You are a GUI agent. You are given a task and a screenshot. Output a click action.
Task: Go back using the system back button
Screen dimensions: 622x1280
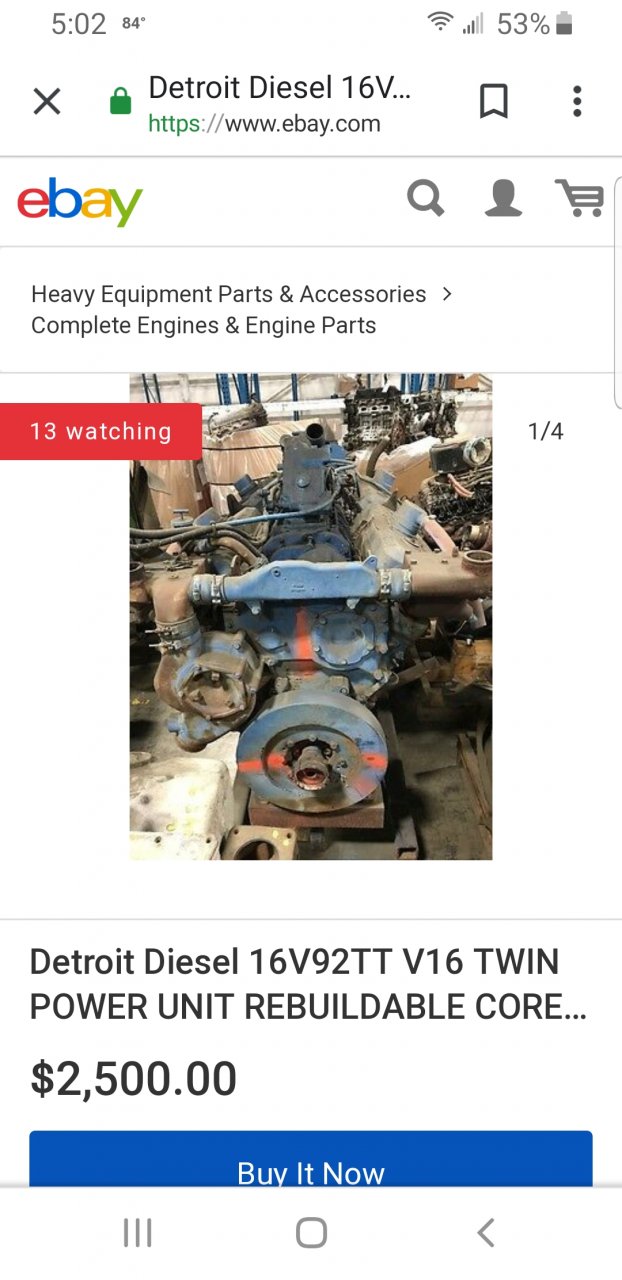486,1233
